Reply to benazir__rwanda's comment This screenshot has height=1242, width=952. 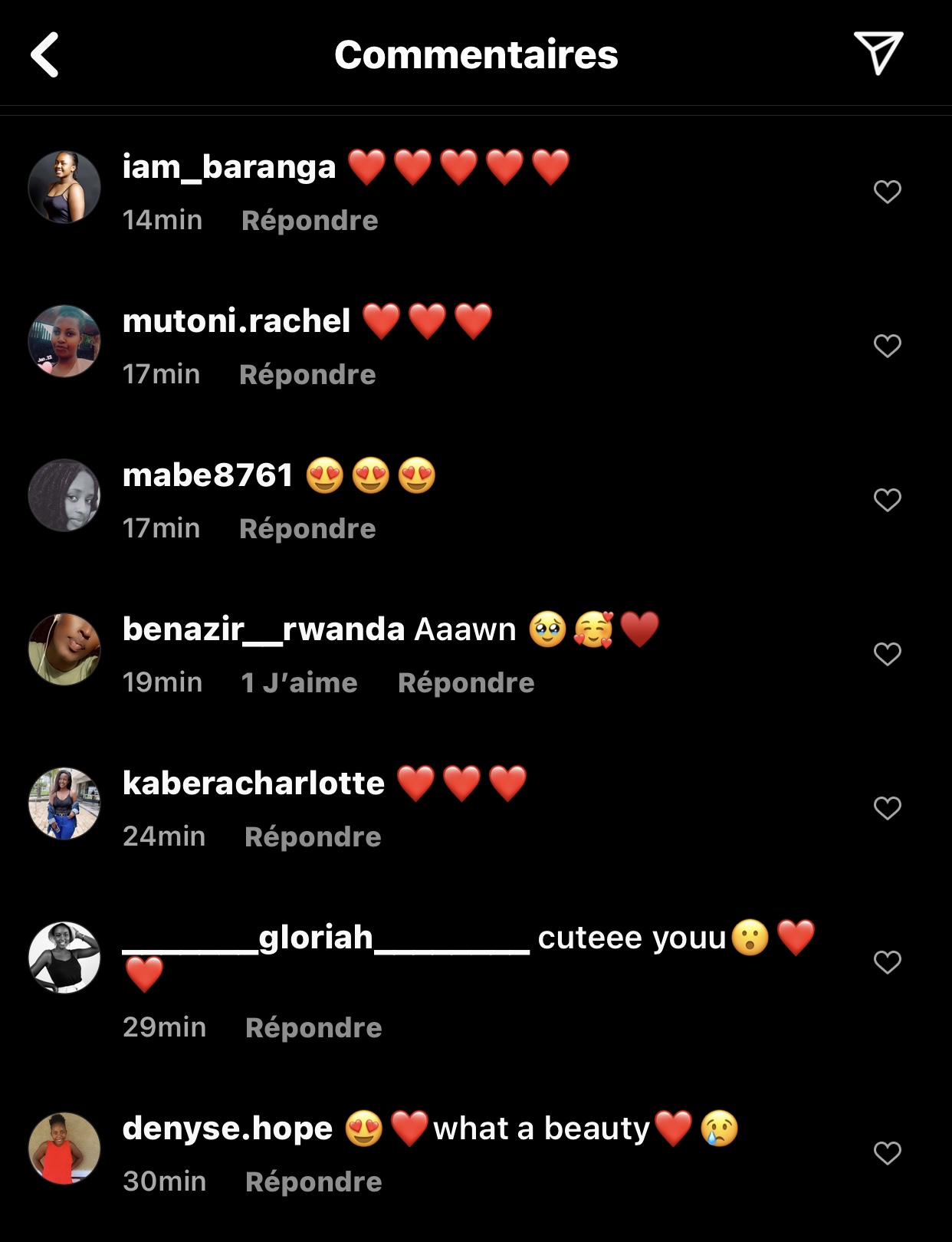[466, 683]
